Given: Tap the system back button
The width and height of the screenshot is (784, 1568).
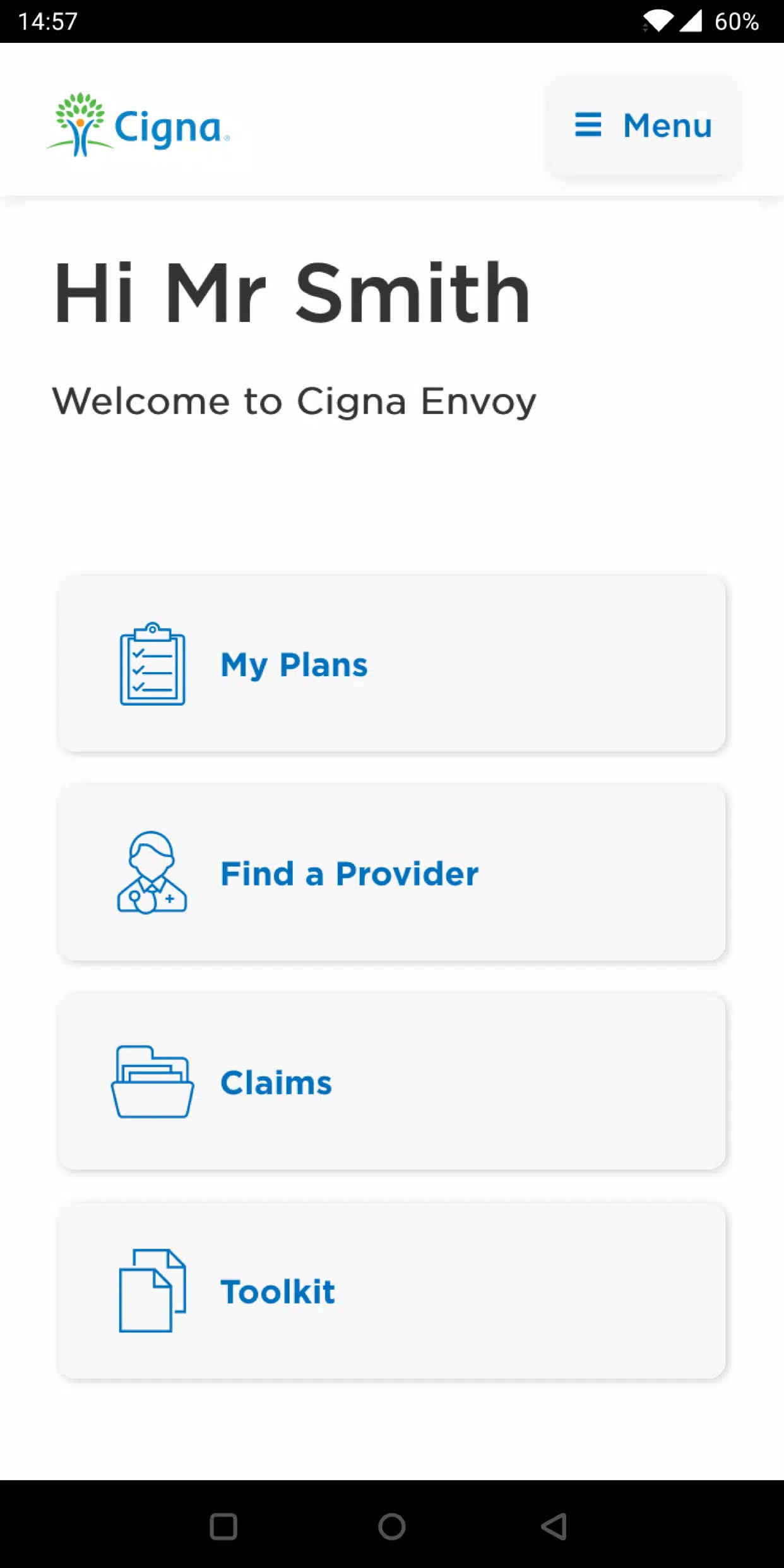Looking at the screenshot, I should (x=554, y=1526).
